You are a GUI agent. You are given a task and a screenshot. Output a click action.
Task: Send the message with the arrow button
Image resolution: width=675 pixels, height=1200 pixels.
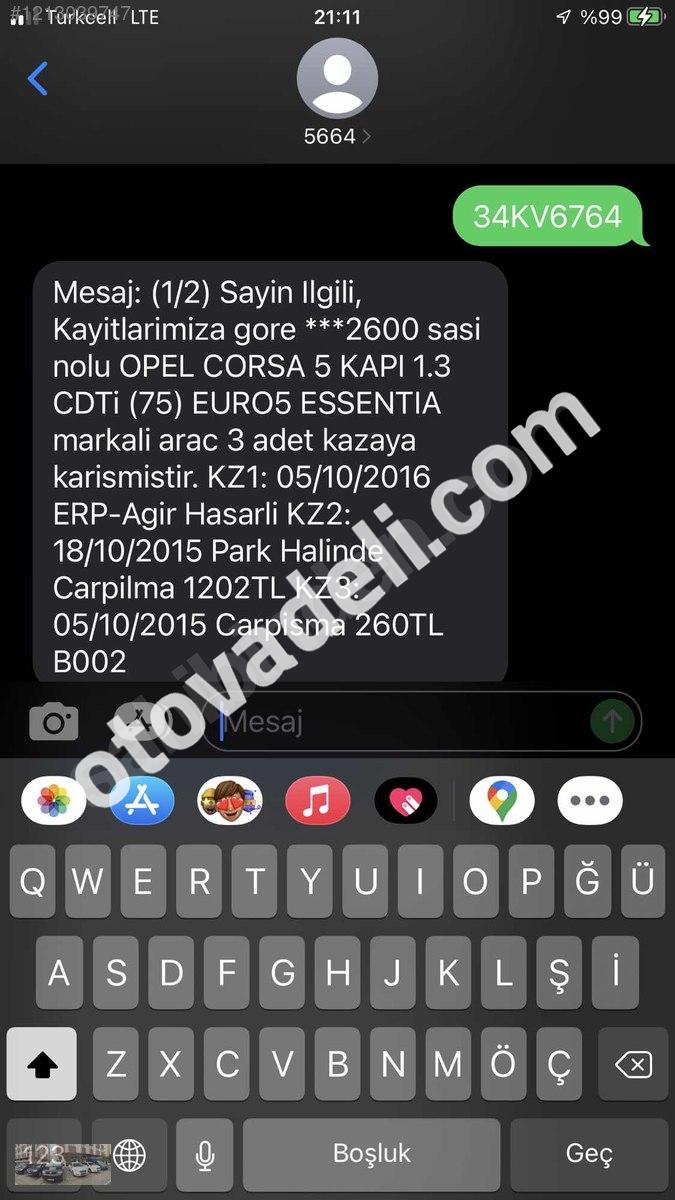(x=612, y=721)
